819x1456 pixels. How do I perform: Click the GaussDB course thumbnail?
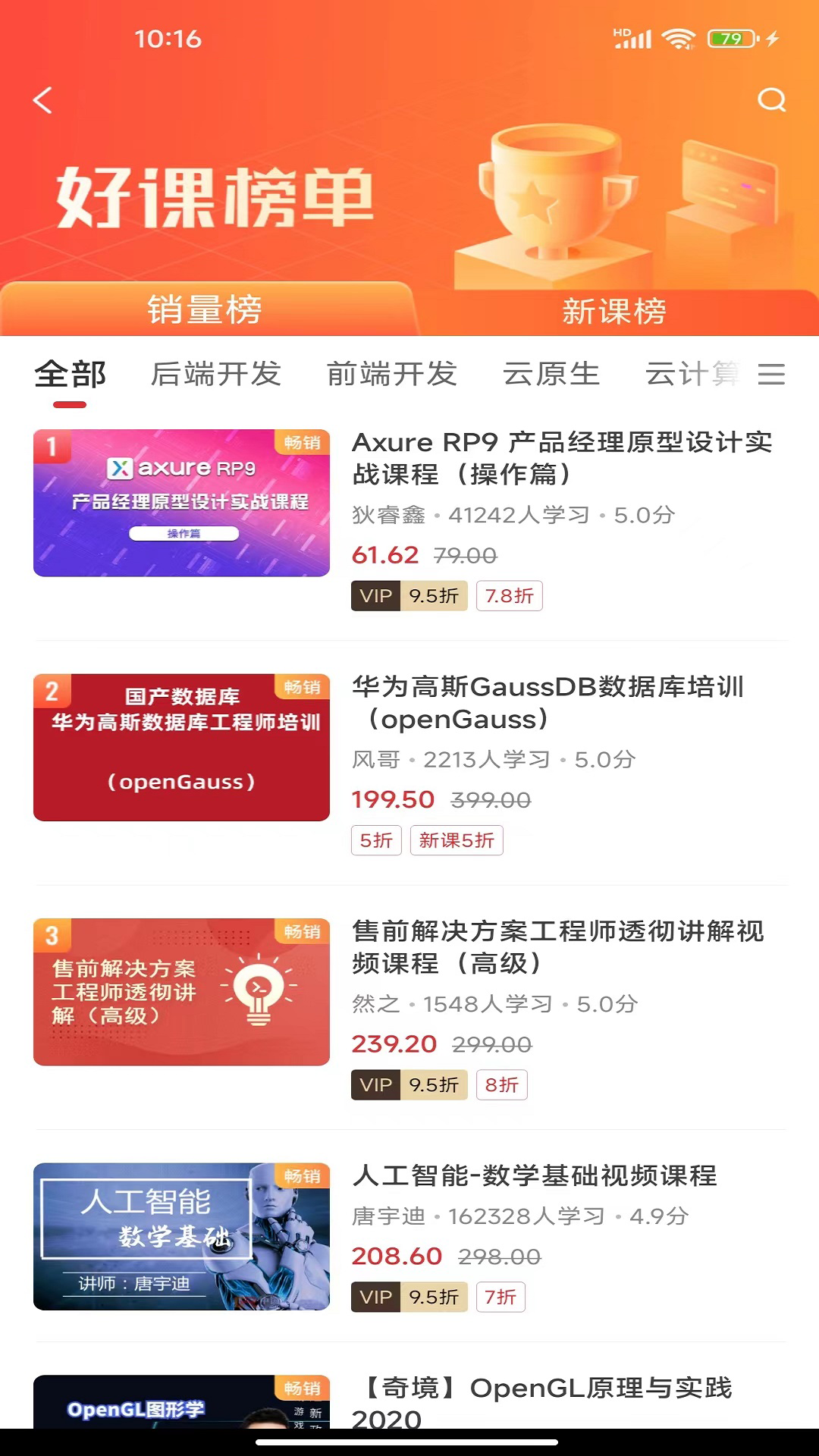(182, 746)
